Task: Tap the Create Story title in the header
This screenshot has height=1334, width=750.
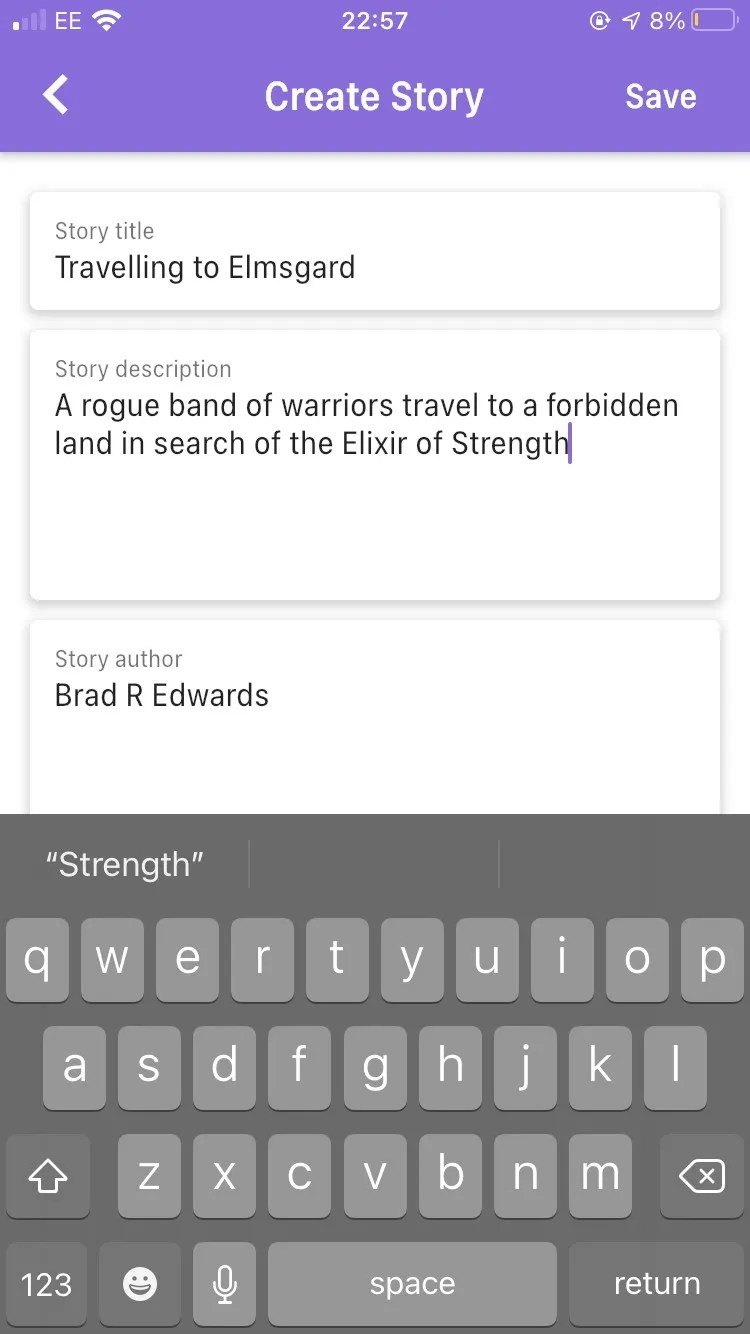Action: click(x=375, y=96)
